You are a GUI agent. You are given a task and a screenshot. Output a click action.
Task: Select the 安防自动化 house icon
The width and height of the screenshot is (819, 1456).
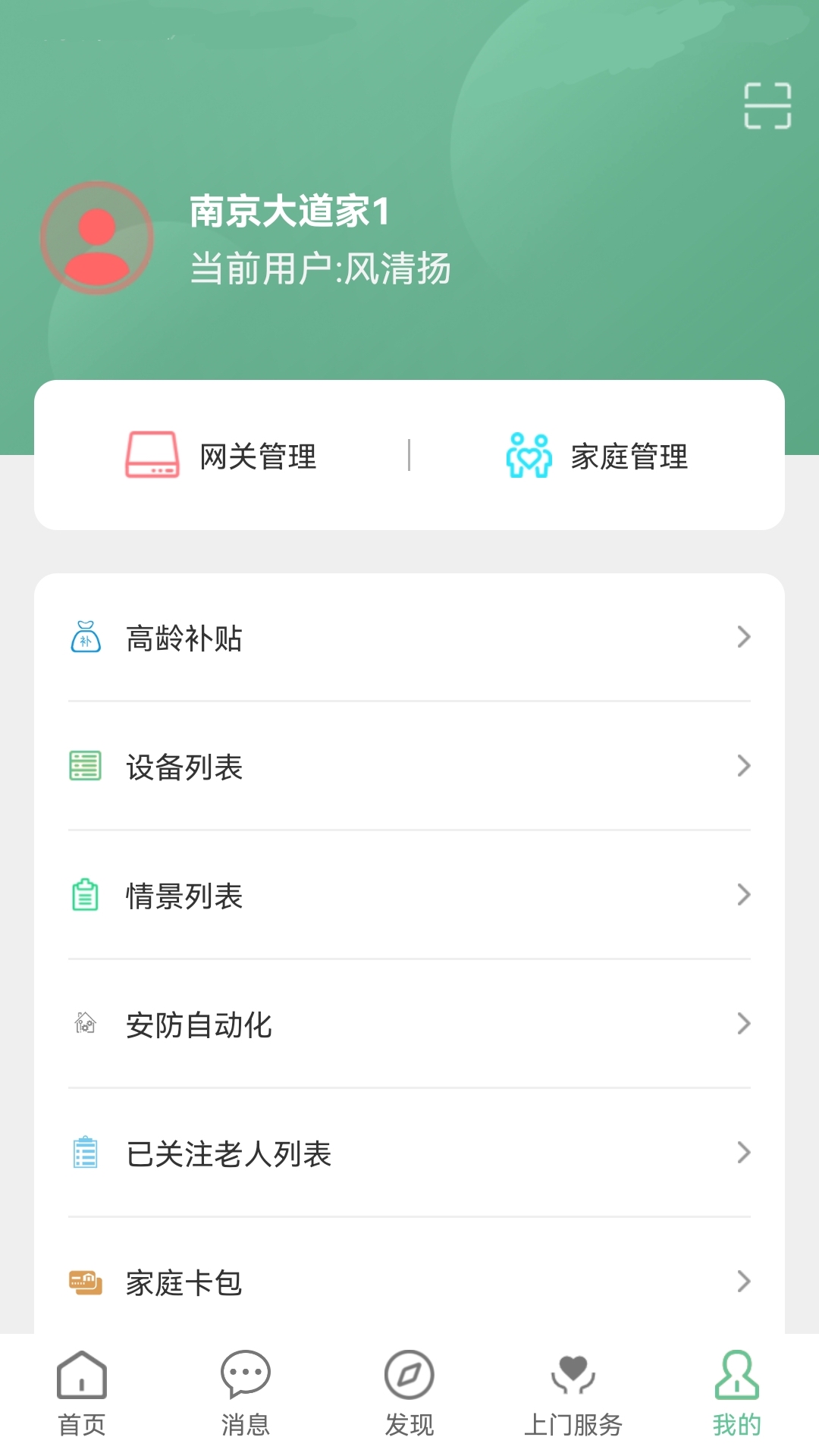point(85,1026)
